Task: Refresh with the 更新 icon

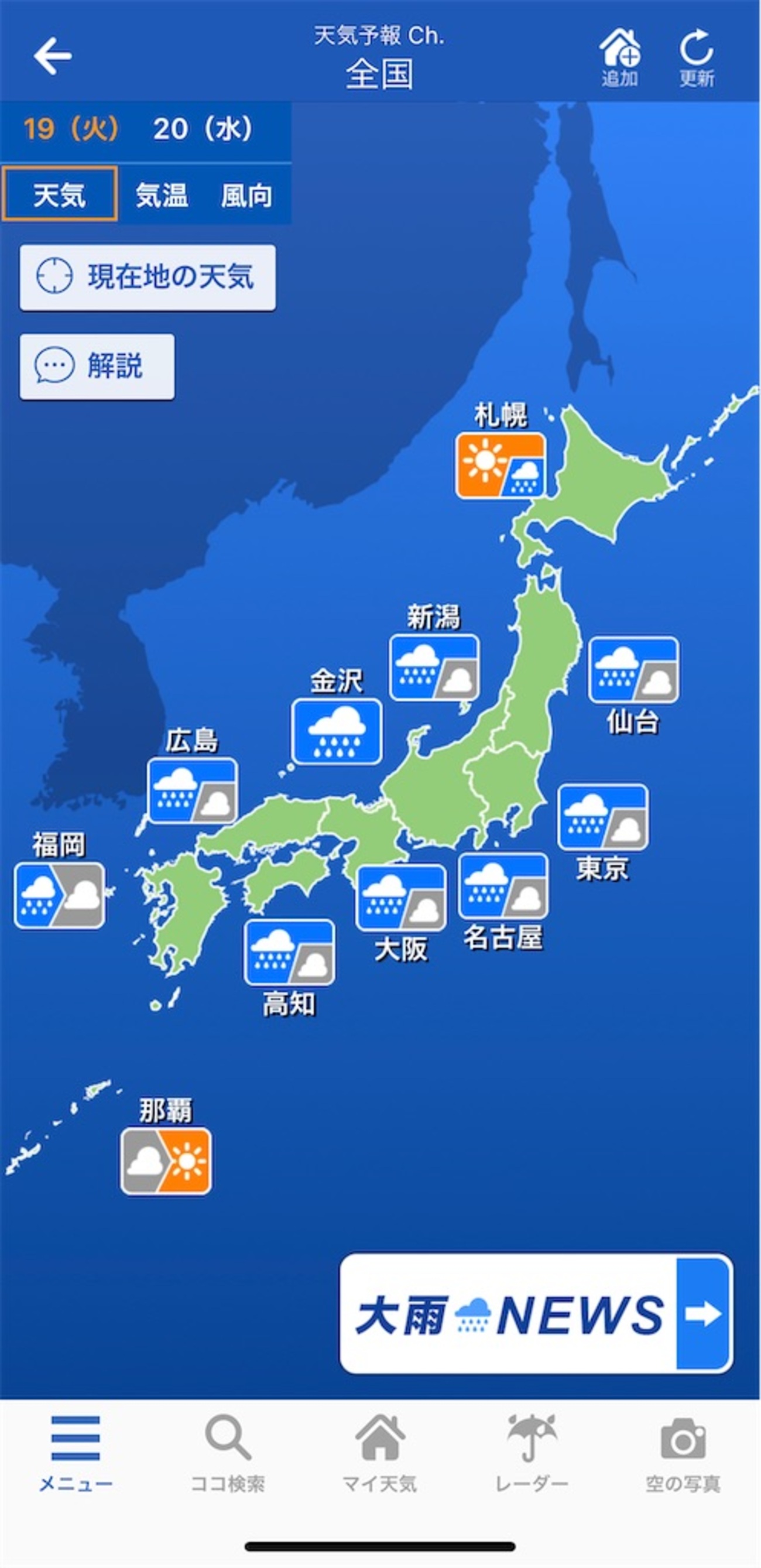Action: point(697,58)
